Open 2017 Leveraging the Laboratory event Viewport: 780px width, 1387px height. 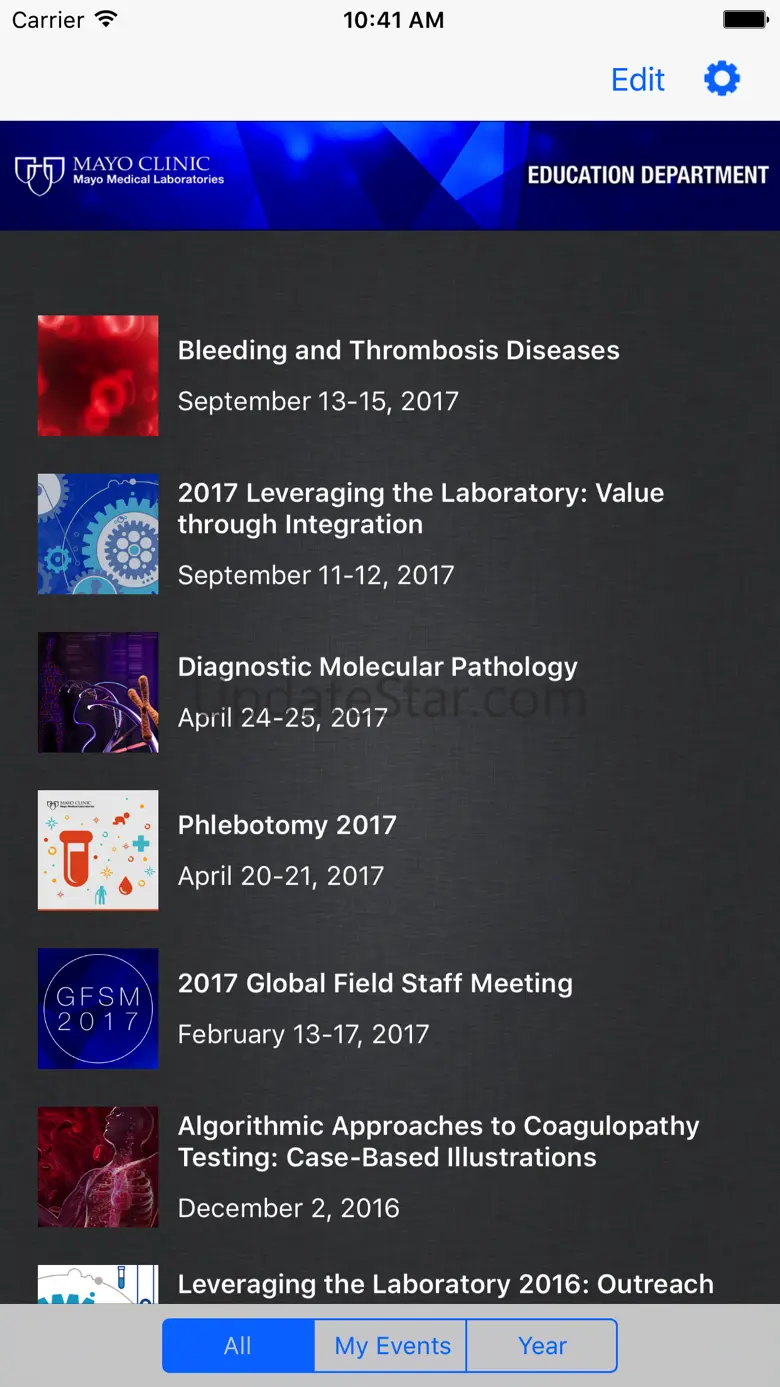[420, 533]
